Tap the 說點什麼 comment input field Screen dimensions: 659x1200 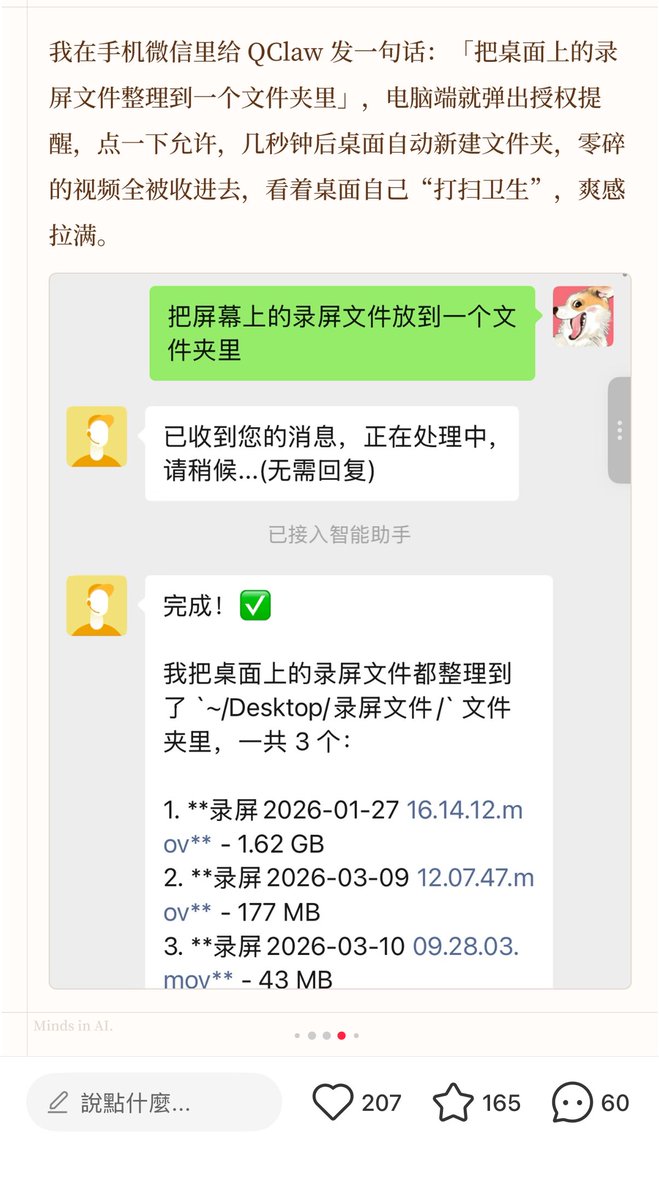(153, 1103)
